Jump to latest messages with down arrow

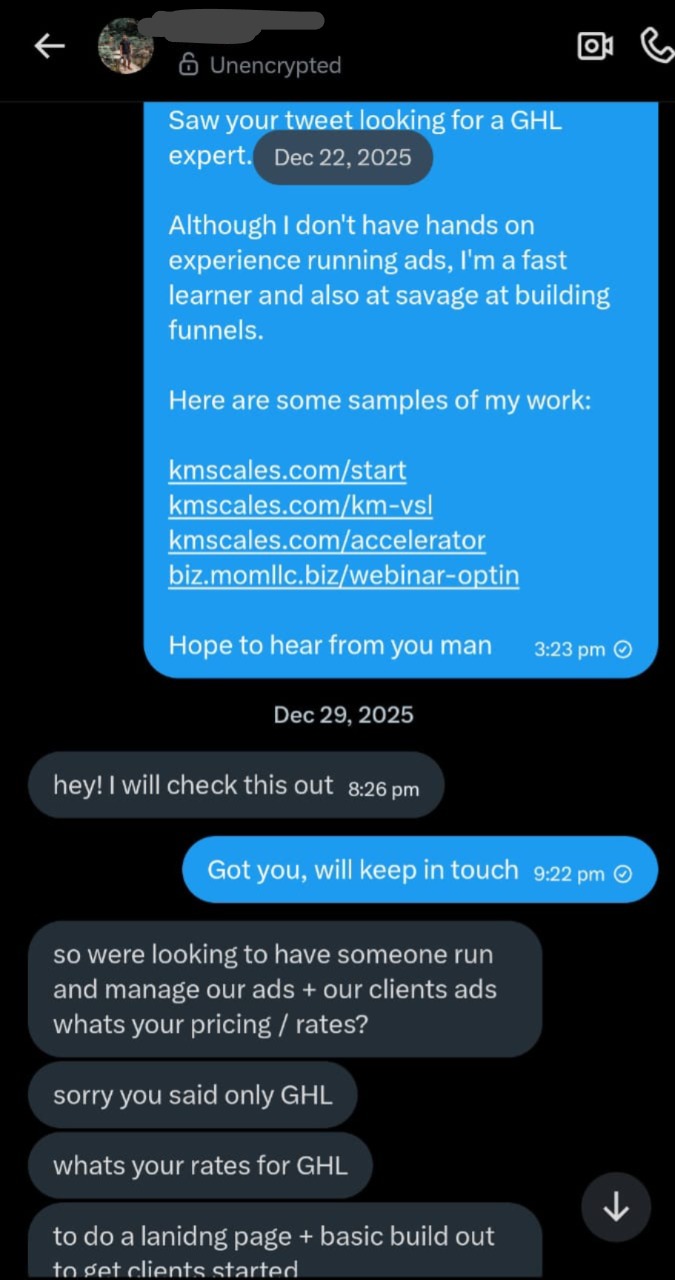pyautogui.click(x=616, y=1208)
